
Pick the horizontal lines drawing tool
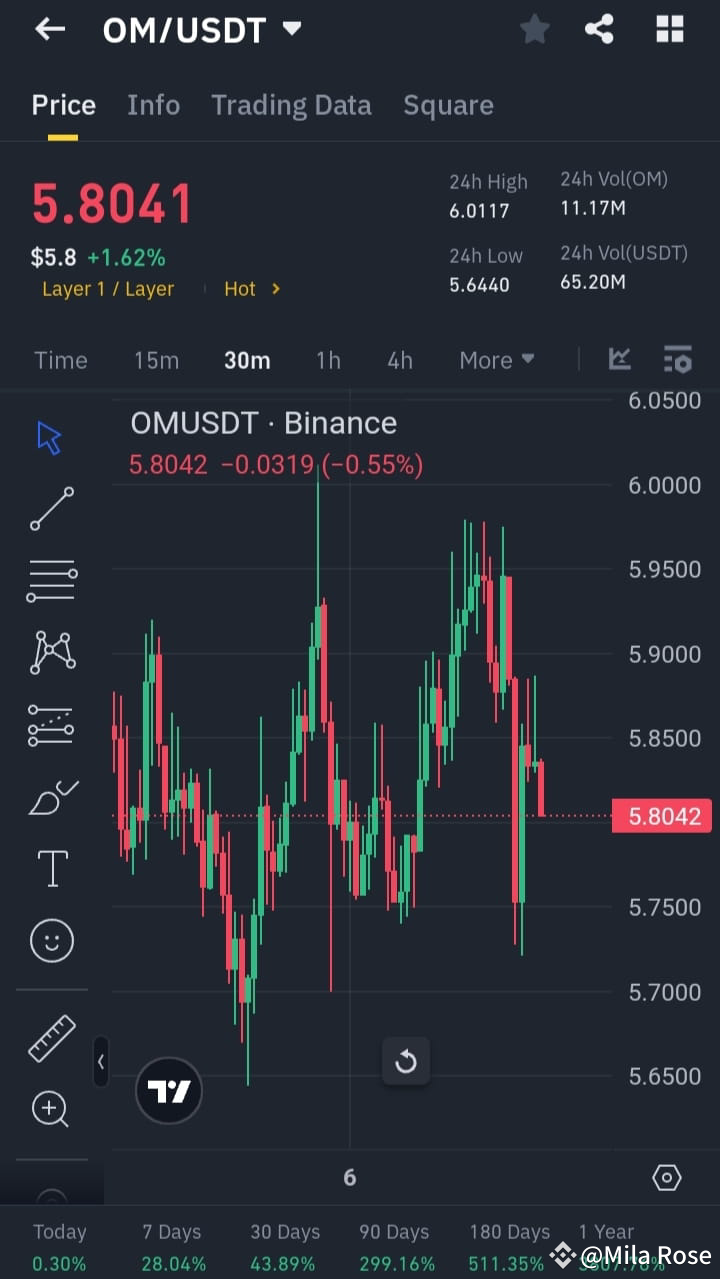[x=50, y=580]
